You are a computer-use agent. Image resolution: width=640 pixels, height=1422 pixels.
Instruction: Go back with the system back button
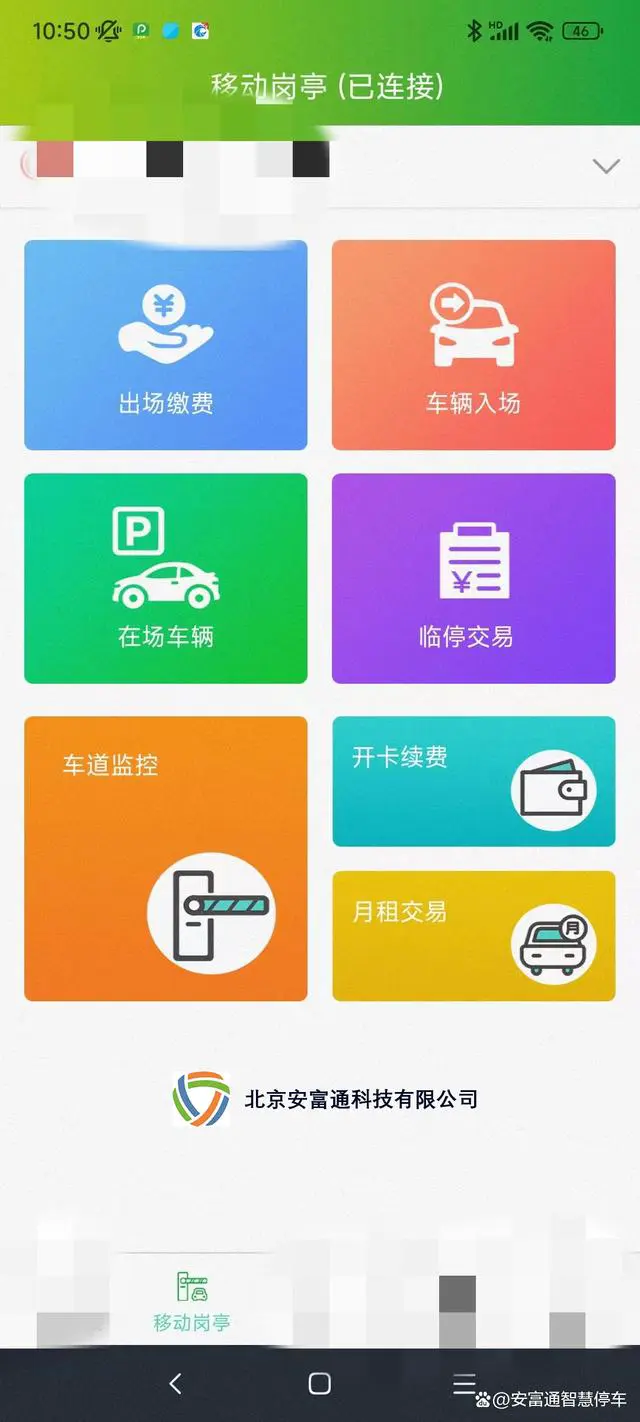pos(175,1384)
